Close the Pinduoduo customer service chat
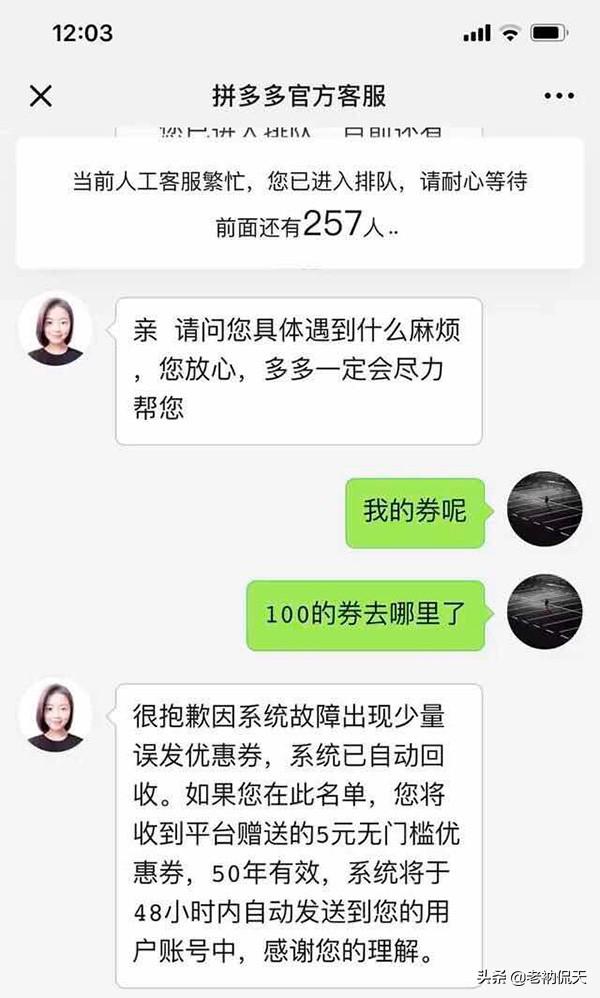 (41, 97)
